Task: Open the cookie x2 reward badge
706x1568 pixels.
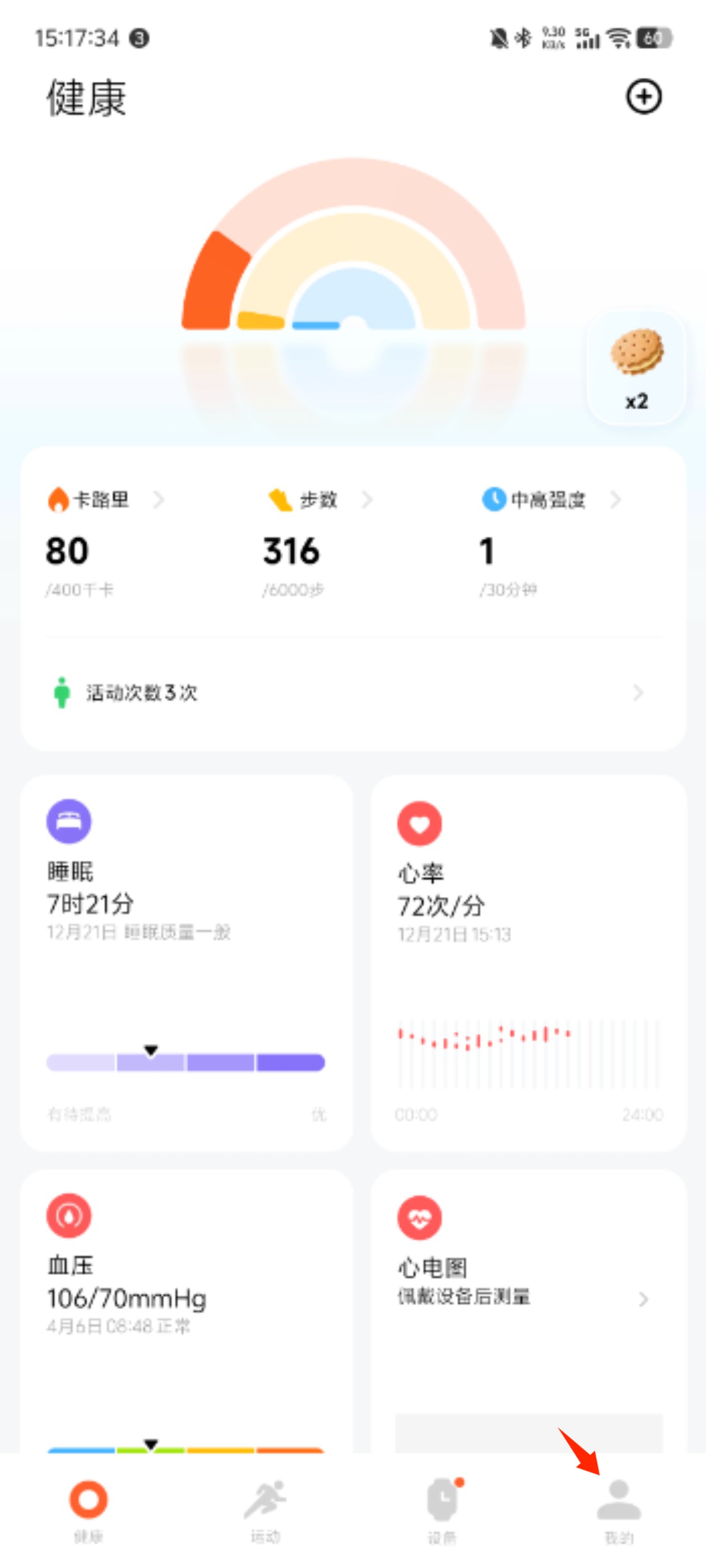Action: click(636, 367)
